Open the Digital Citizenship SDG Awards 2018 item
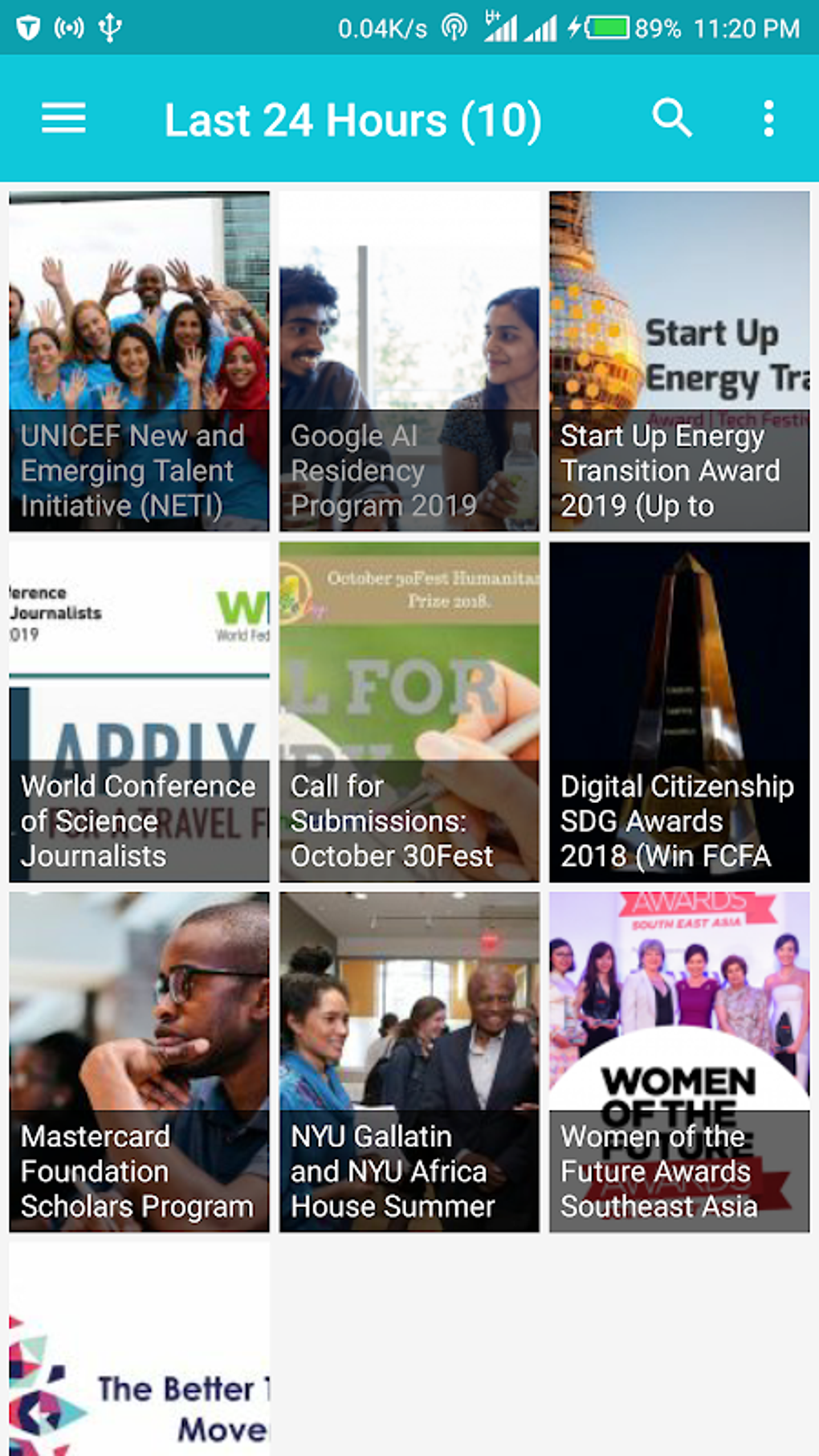The width and height of the screenshot is (819, 1456). click(679, 710)
